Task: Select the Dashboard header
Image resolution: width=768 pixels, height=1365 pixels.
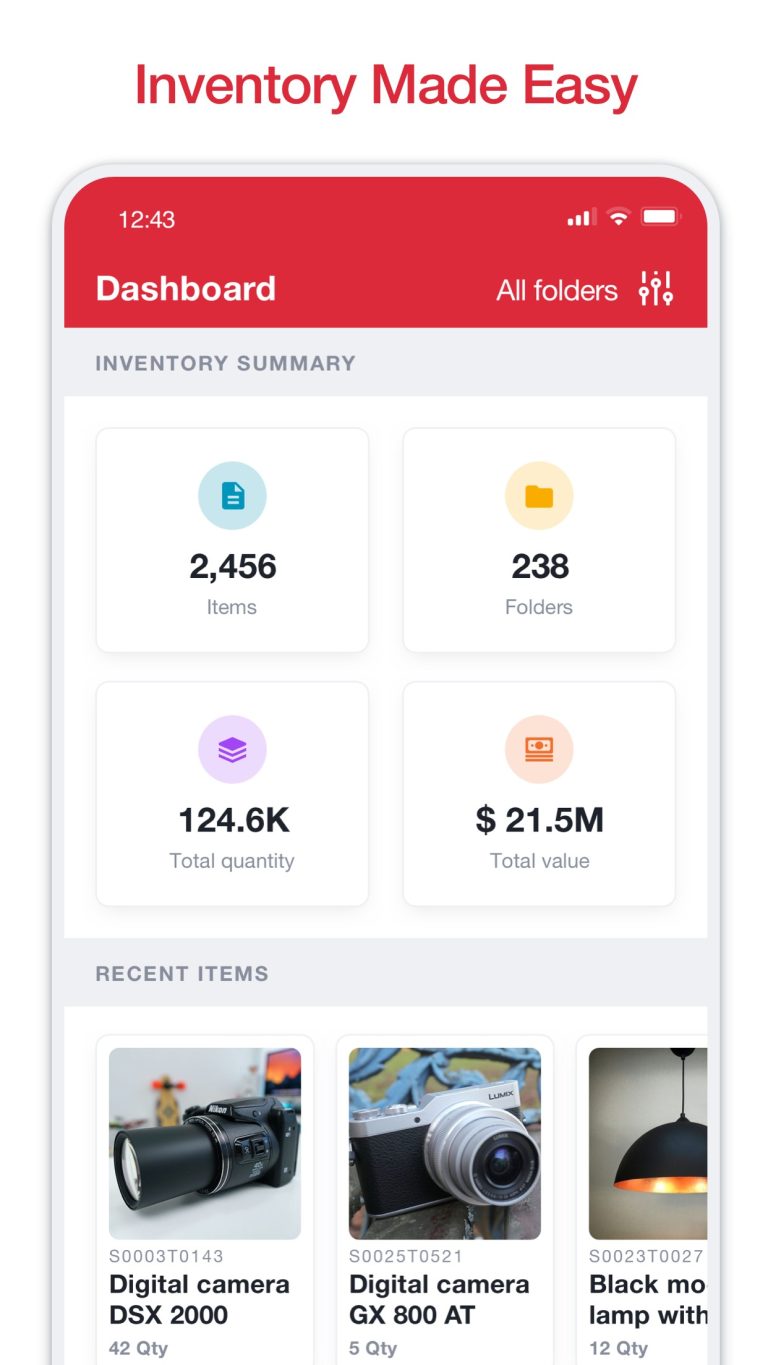Action: (185, 289)
